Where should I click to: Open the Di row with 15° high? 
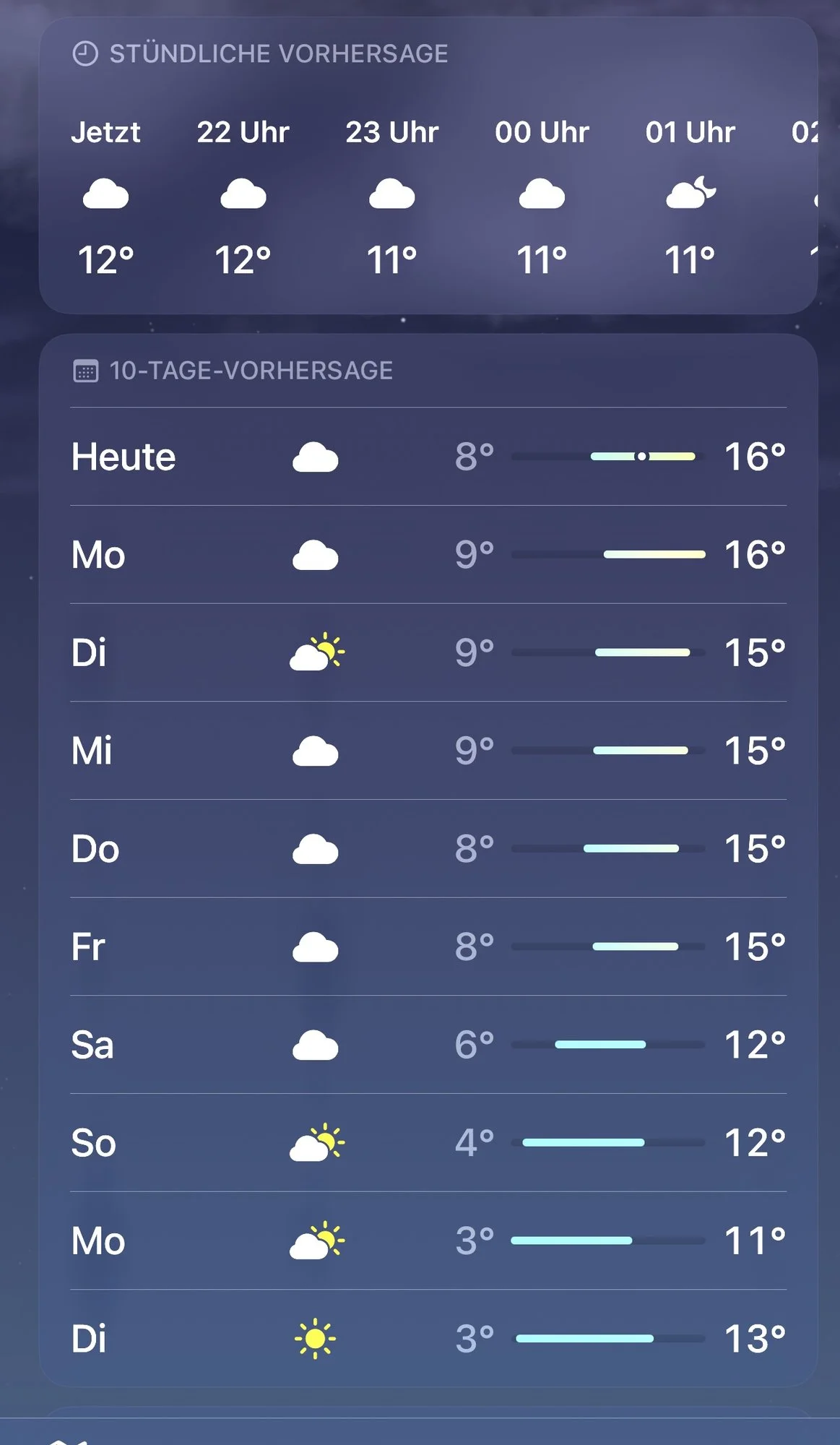pyautogui.click(x=428, y=652)
